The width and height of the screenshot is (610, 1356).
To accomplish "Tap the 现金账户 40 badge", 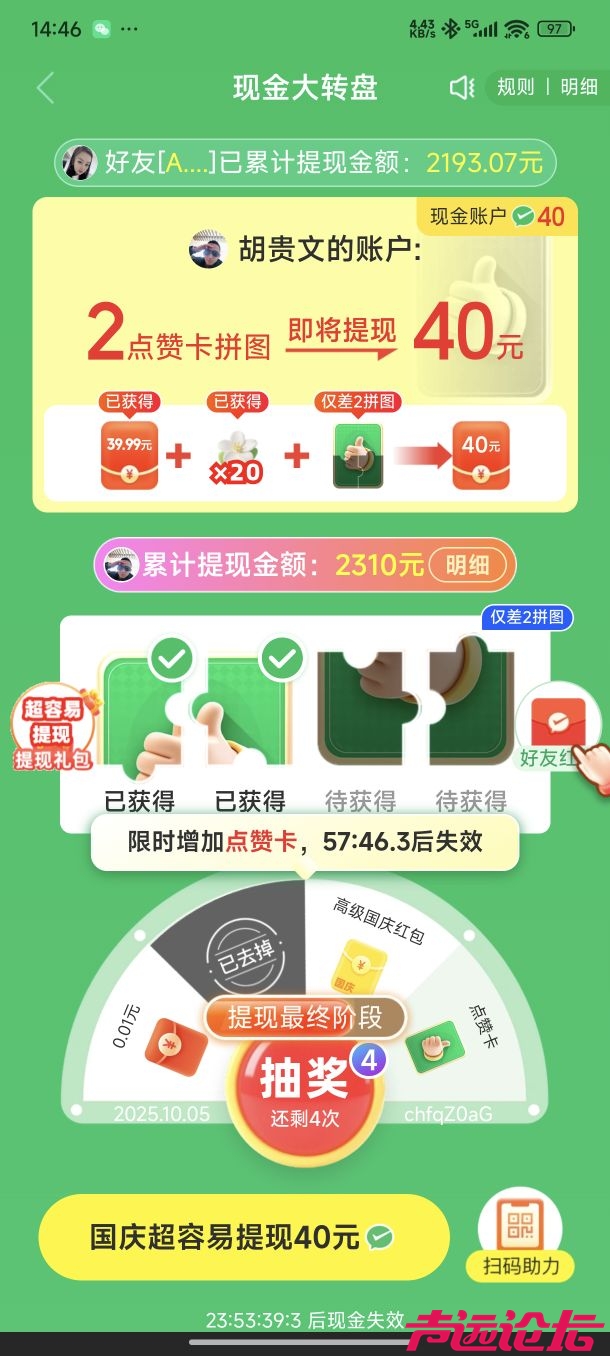I will click(x=496, y=217).
